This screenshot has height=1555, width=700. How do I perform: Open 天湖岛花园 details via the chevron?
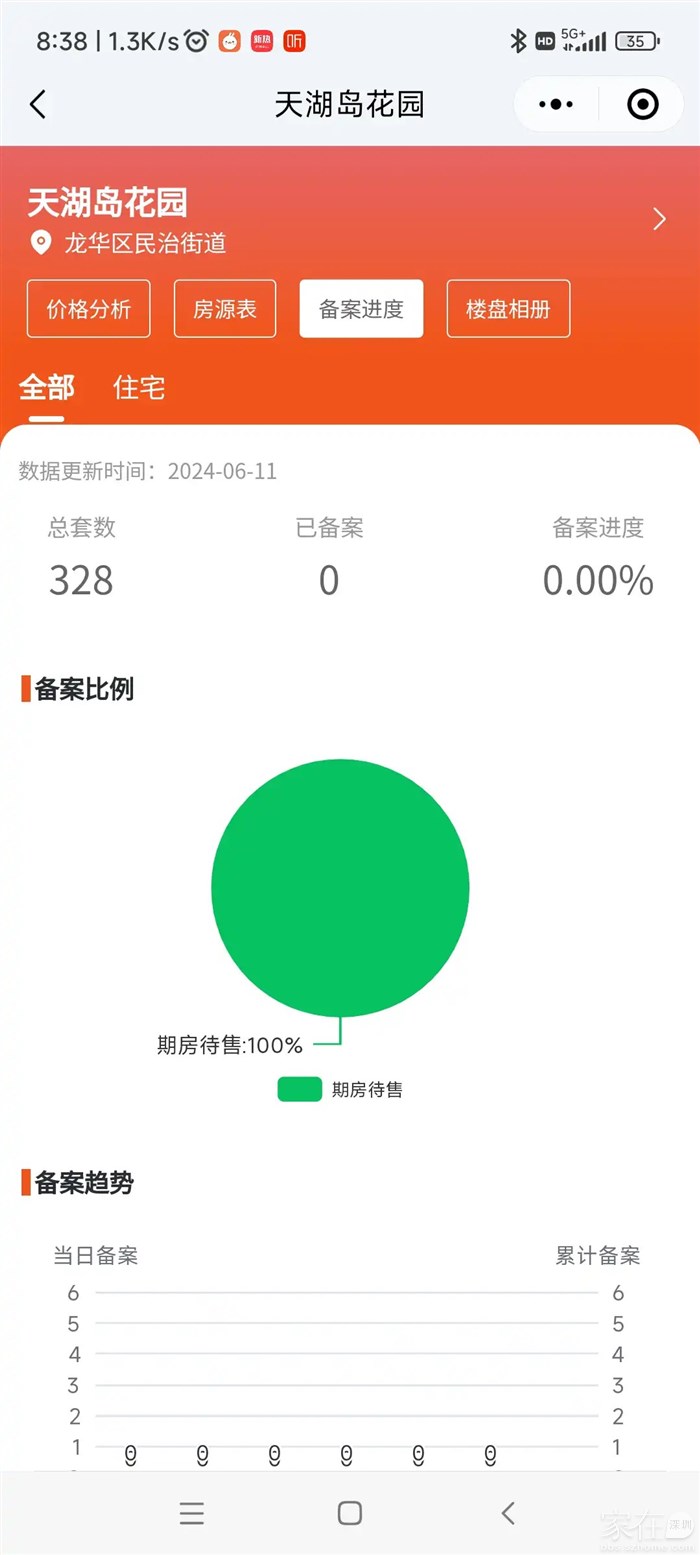[x=659, y=220]
